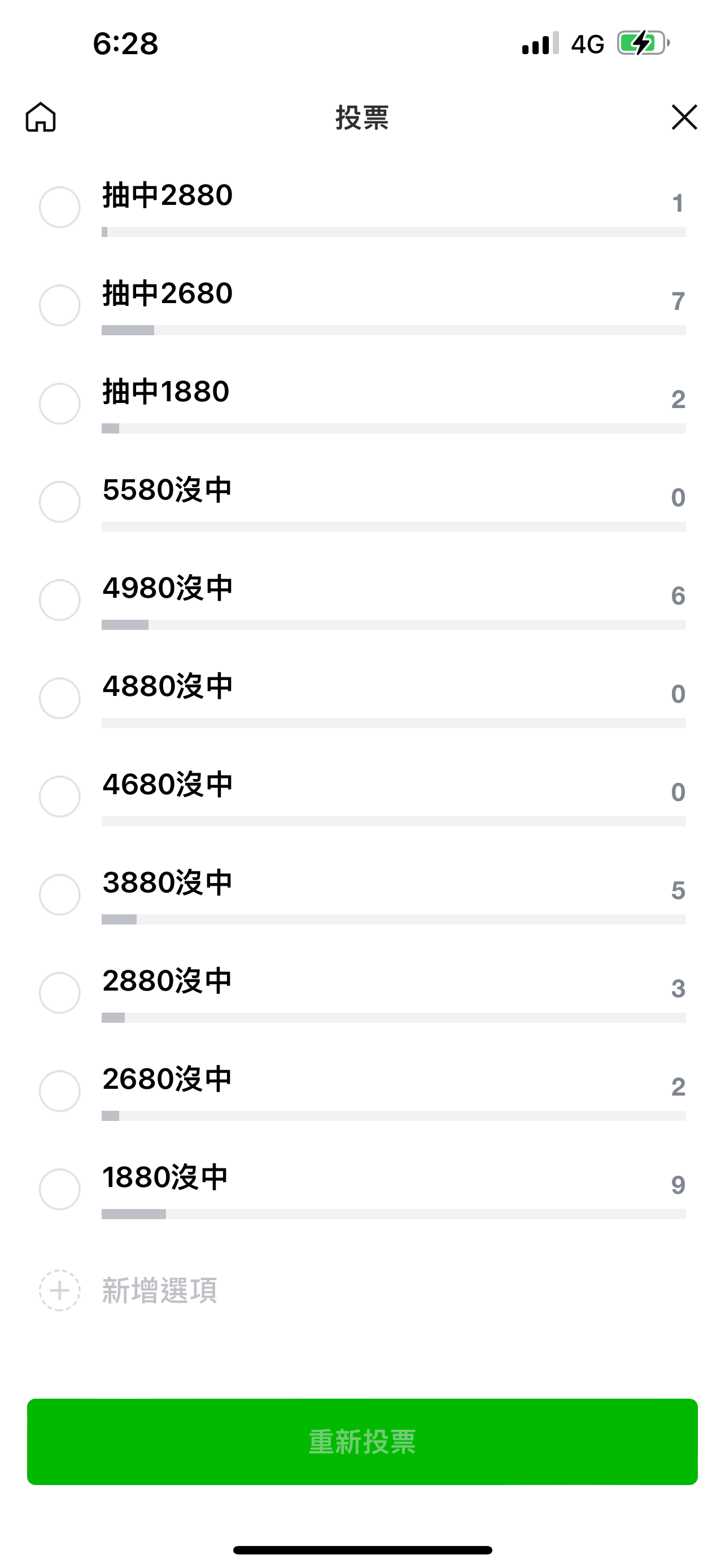Select the 5580沒中 option
Screen dimensions: 725x1568
60,502
